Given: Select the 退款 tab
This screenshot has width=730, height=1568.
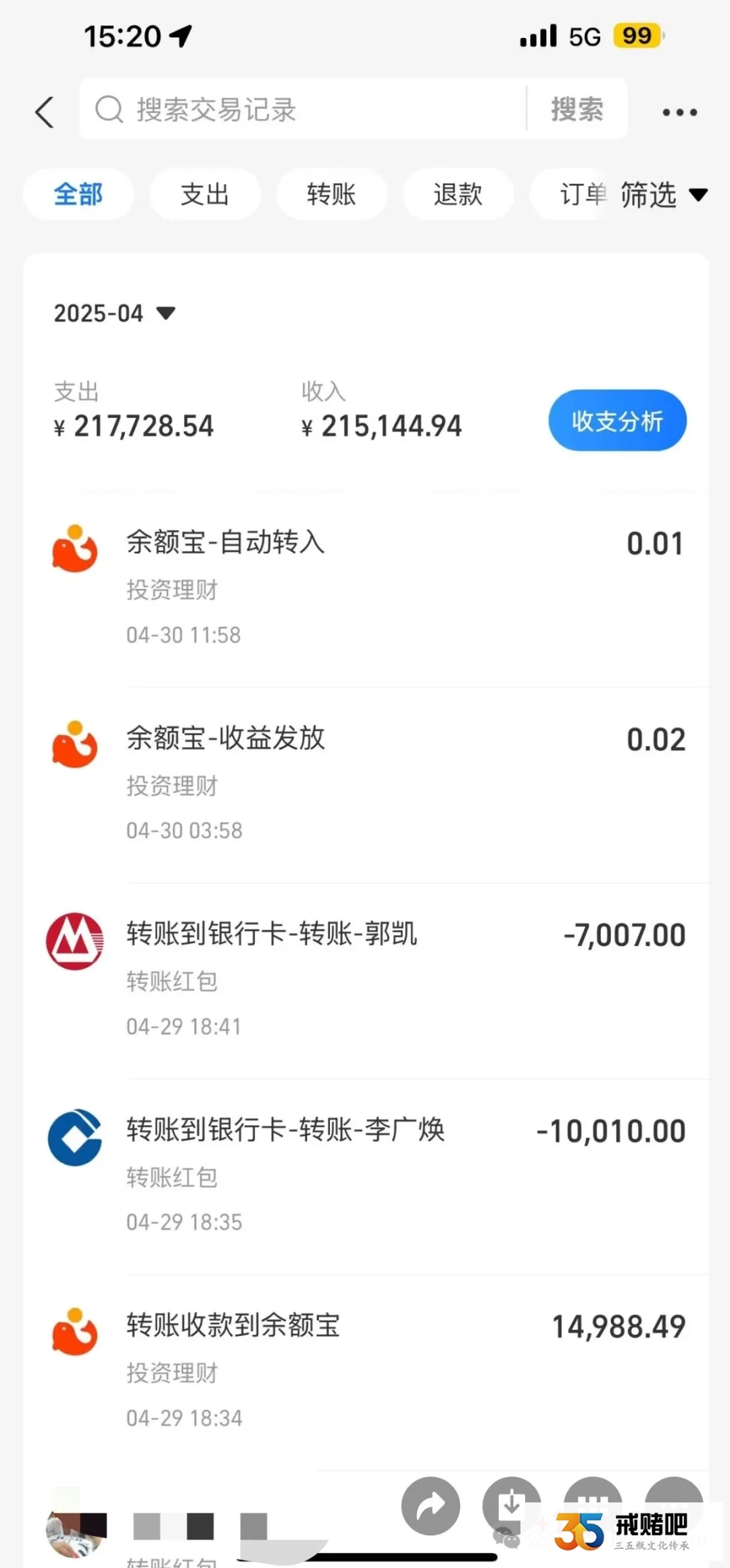Looking at the screenshot, I should pos(458,195).
